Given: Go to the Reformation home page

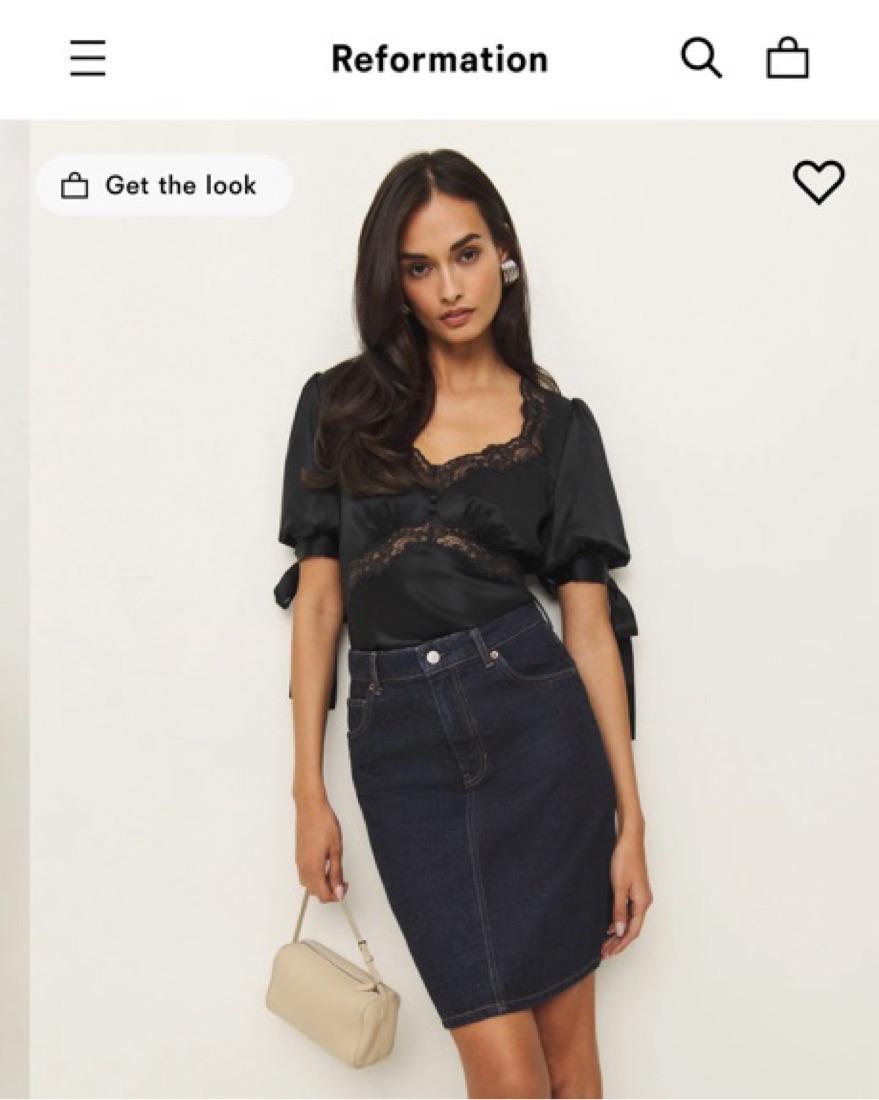Looking at the screenshot, I should tap(439, 59).
